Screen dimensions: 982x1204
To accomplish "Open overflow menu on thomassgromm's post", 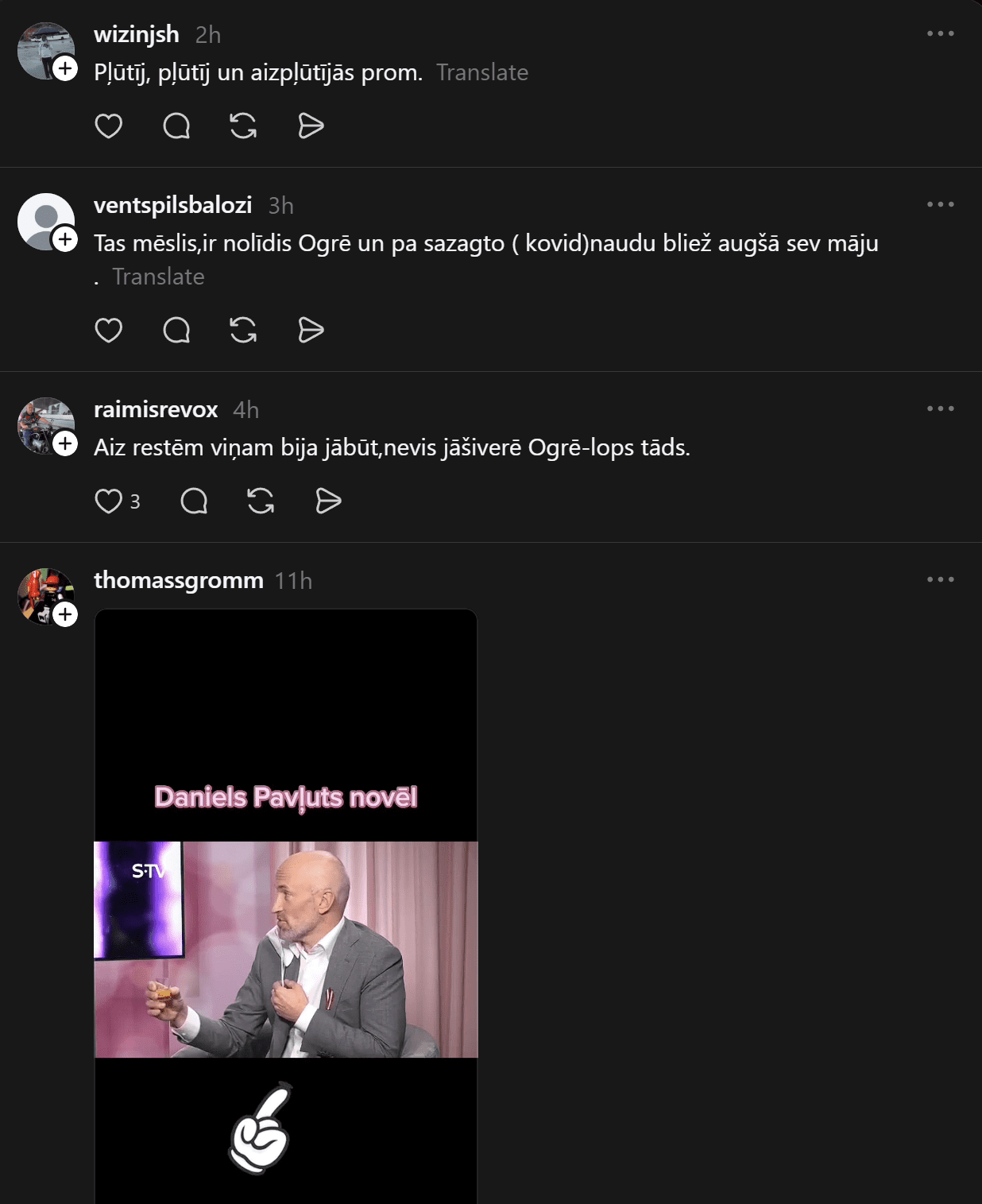I will (940, 580).
